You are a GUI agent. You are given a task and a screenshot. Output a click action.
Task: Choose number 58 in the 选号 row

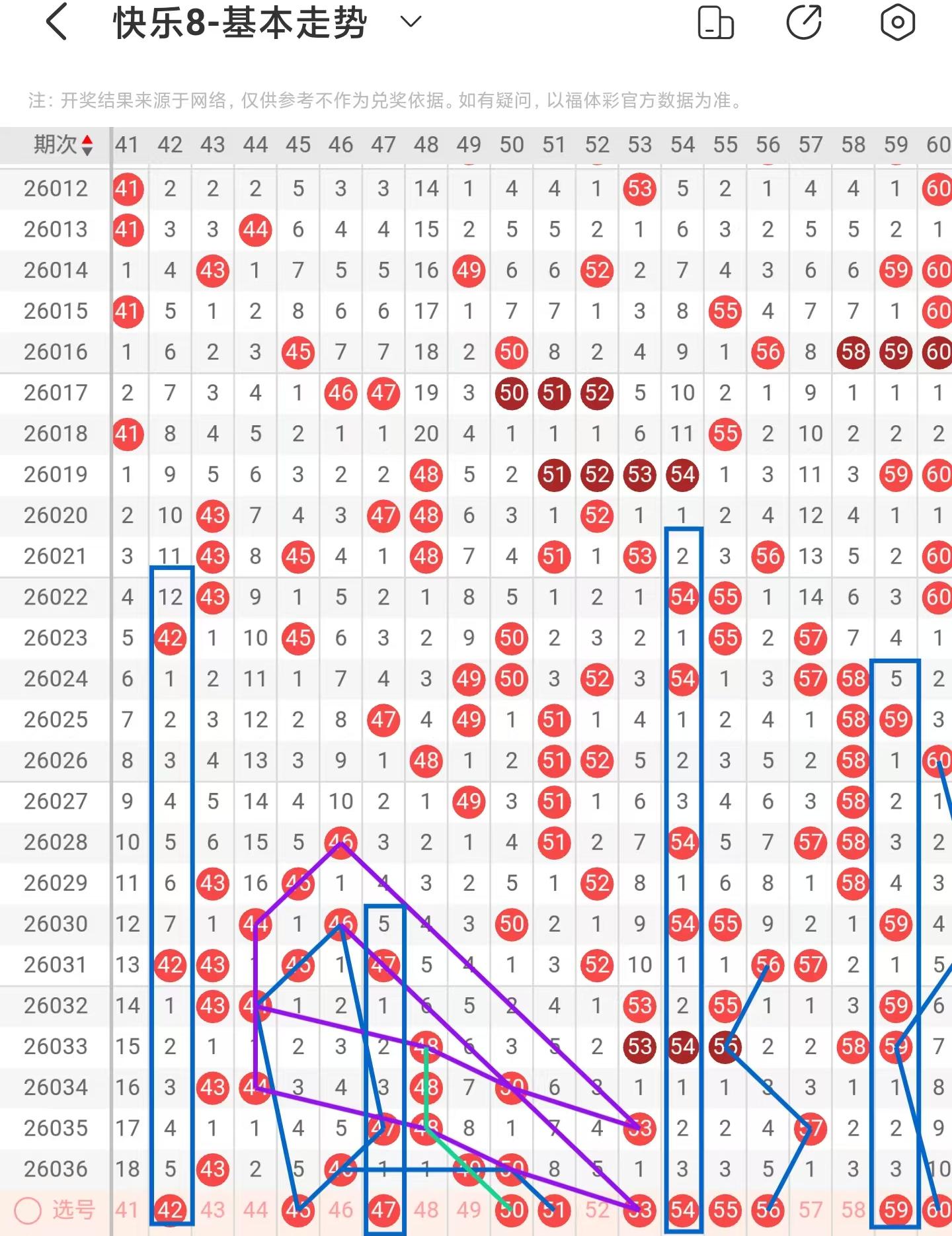853,1210
